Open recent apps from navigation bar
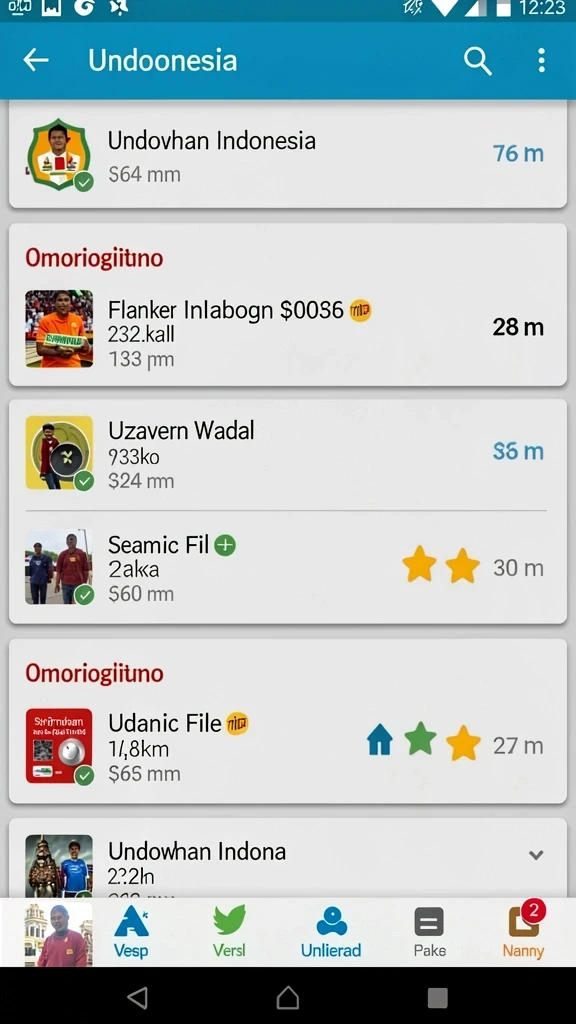 (x=438, y=997)
